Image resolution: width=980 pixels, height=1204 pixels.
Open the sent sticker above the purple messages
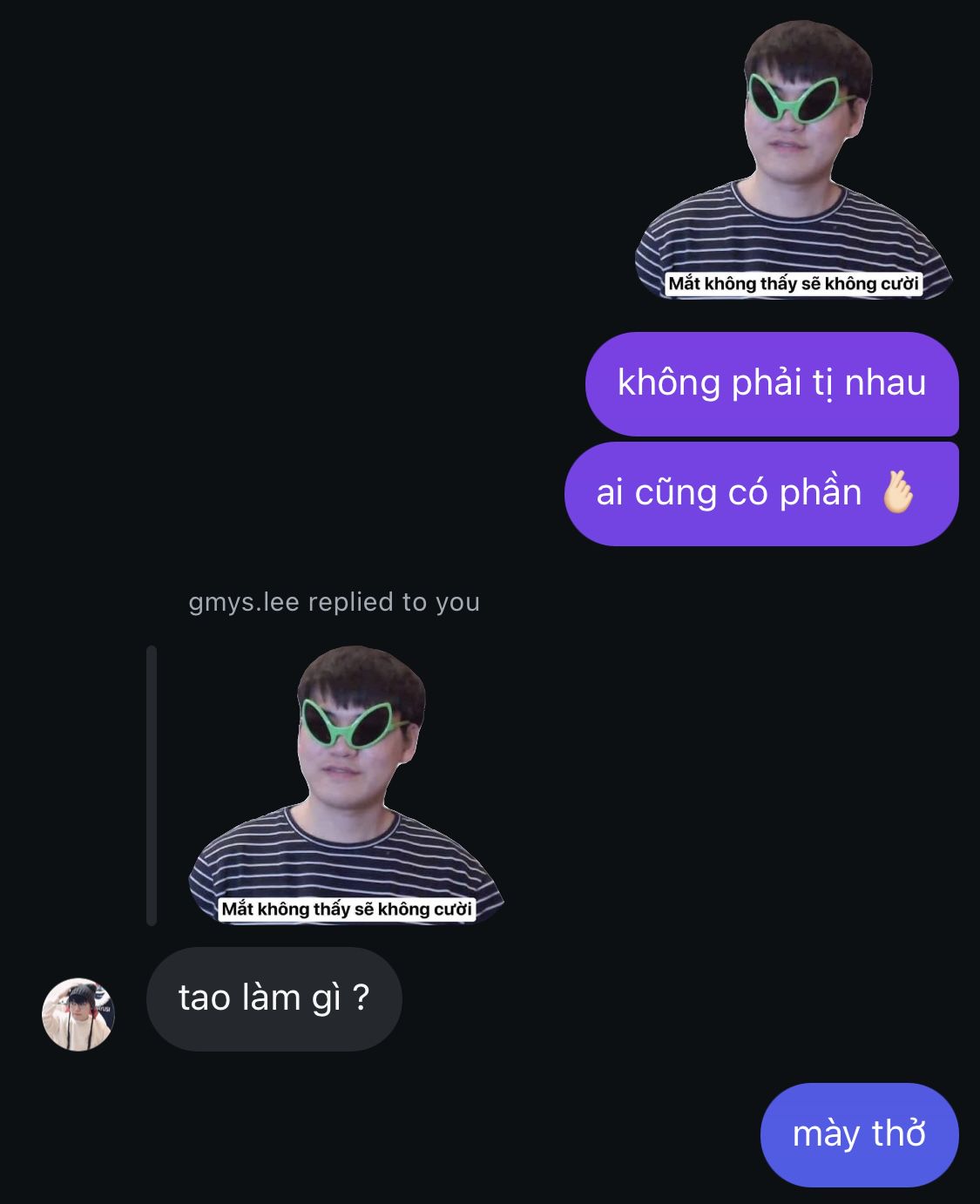point(794,161)
